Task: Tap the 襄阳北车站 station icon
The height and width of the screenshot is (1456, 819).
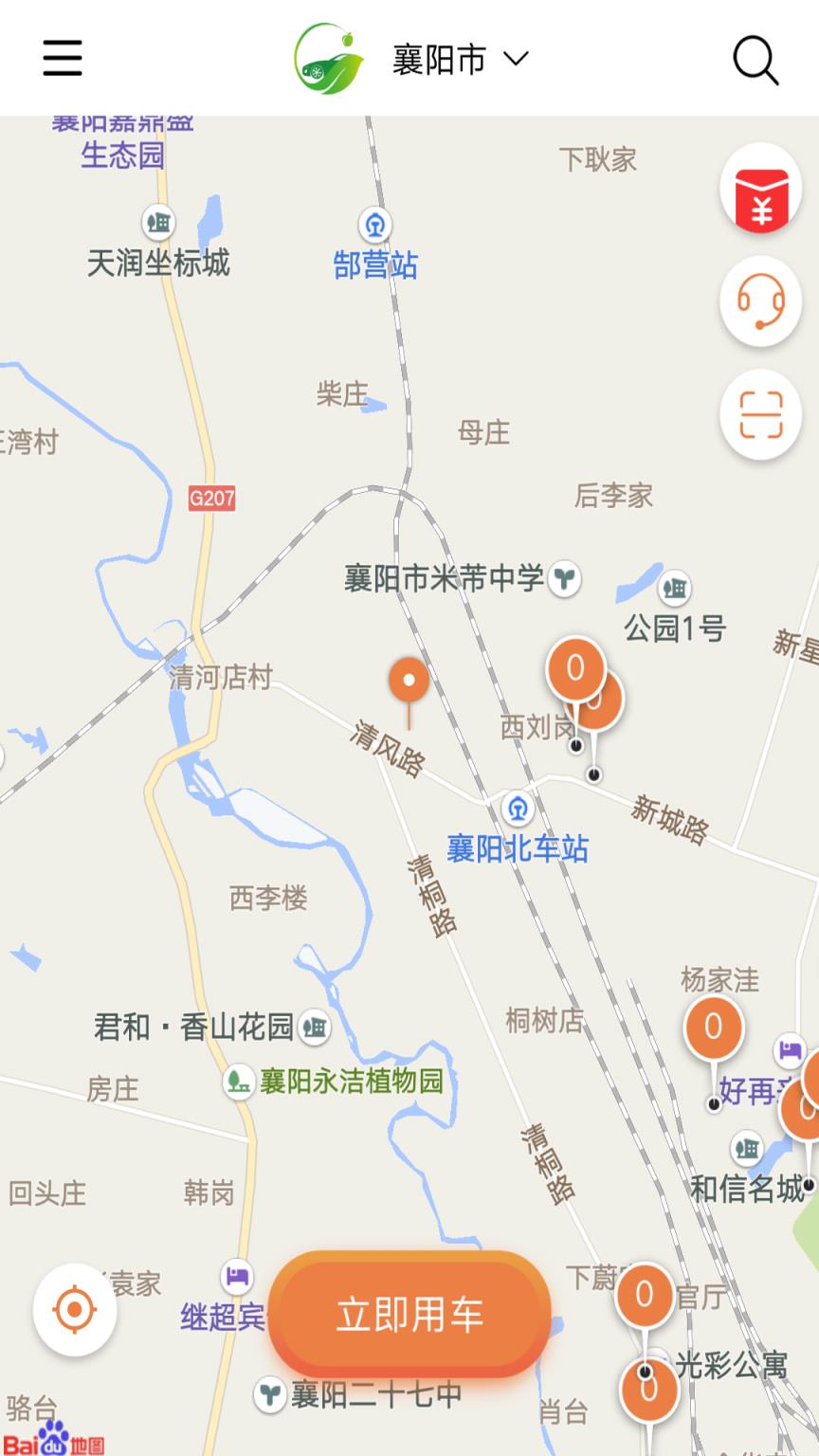Action: click(x=518, y=810)
